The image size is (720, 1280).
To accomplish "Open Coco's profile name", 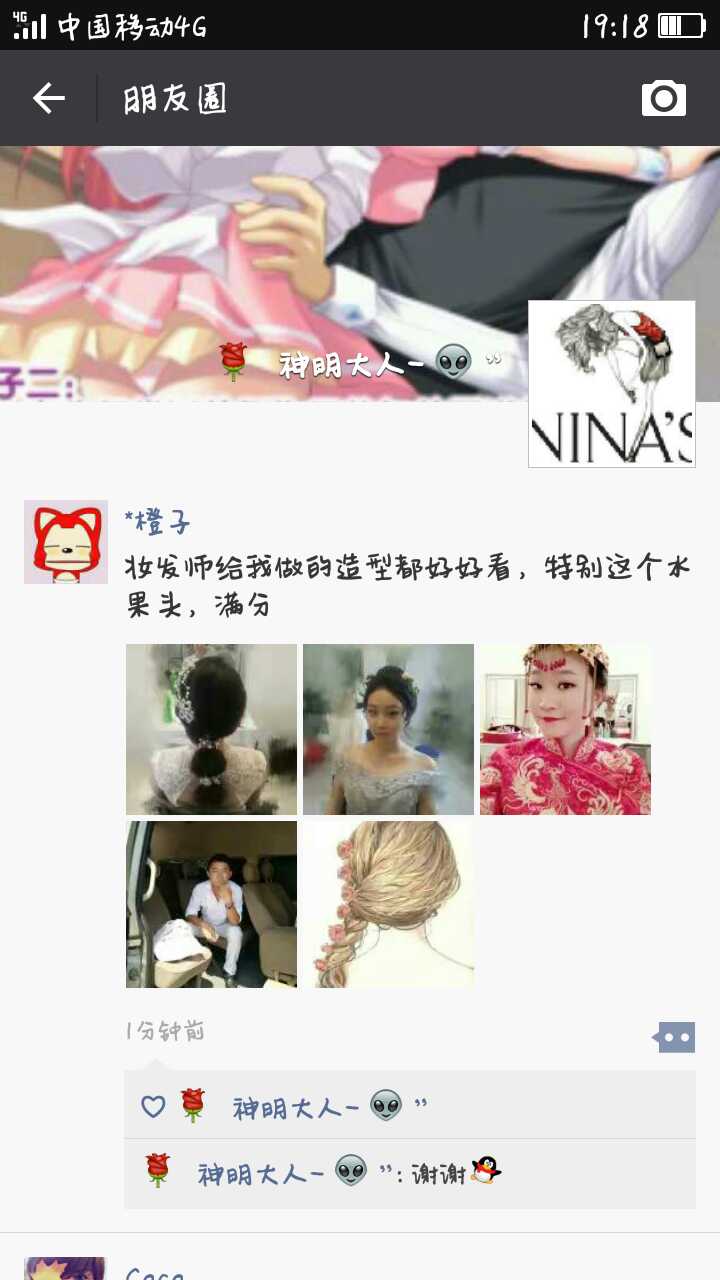I will (155, 1272).
